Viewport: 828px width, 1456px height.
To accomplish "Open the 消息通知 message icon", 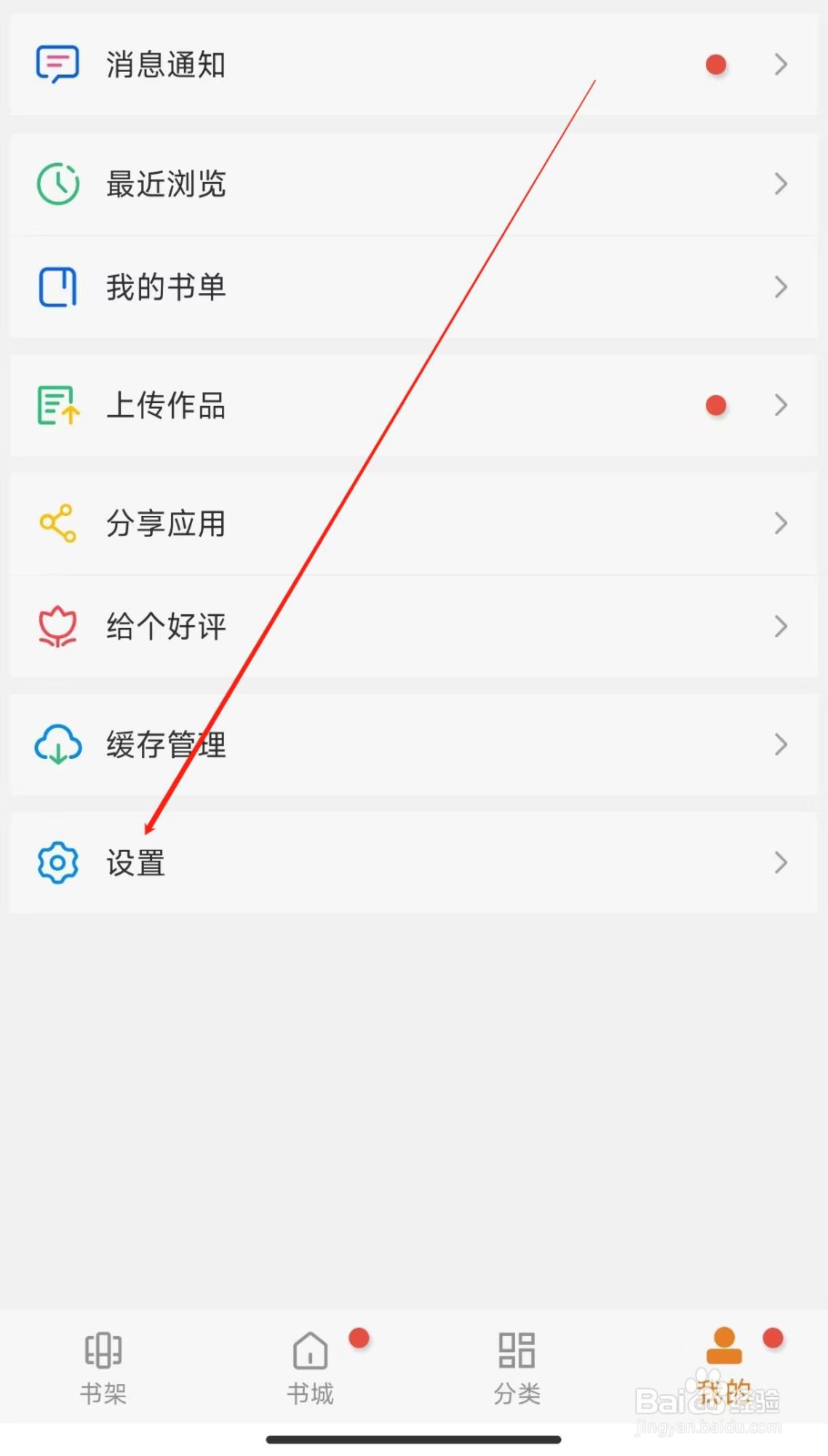I will [57, 64].
